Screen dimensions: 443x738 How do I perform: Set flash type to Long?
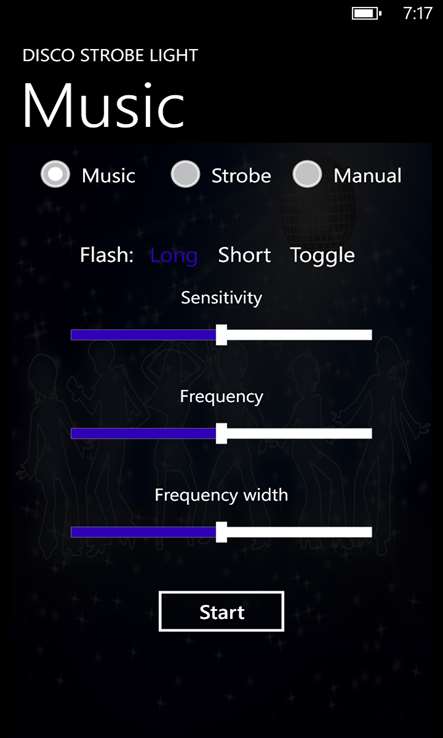[x=174, y=256]
